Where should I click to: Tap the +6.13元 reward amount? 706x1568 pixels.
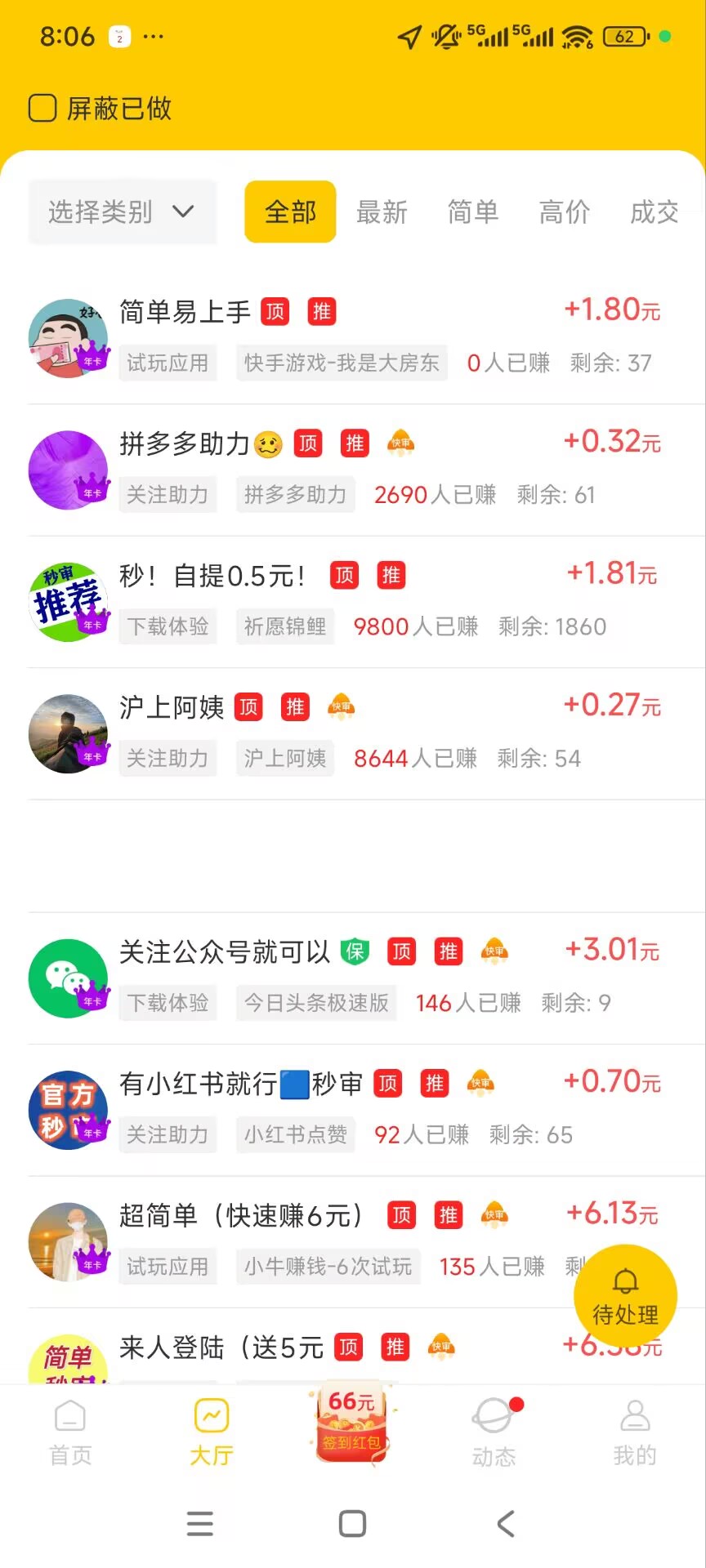tap(614, 1214)
